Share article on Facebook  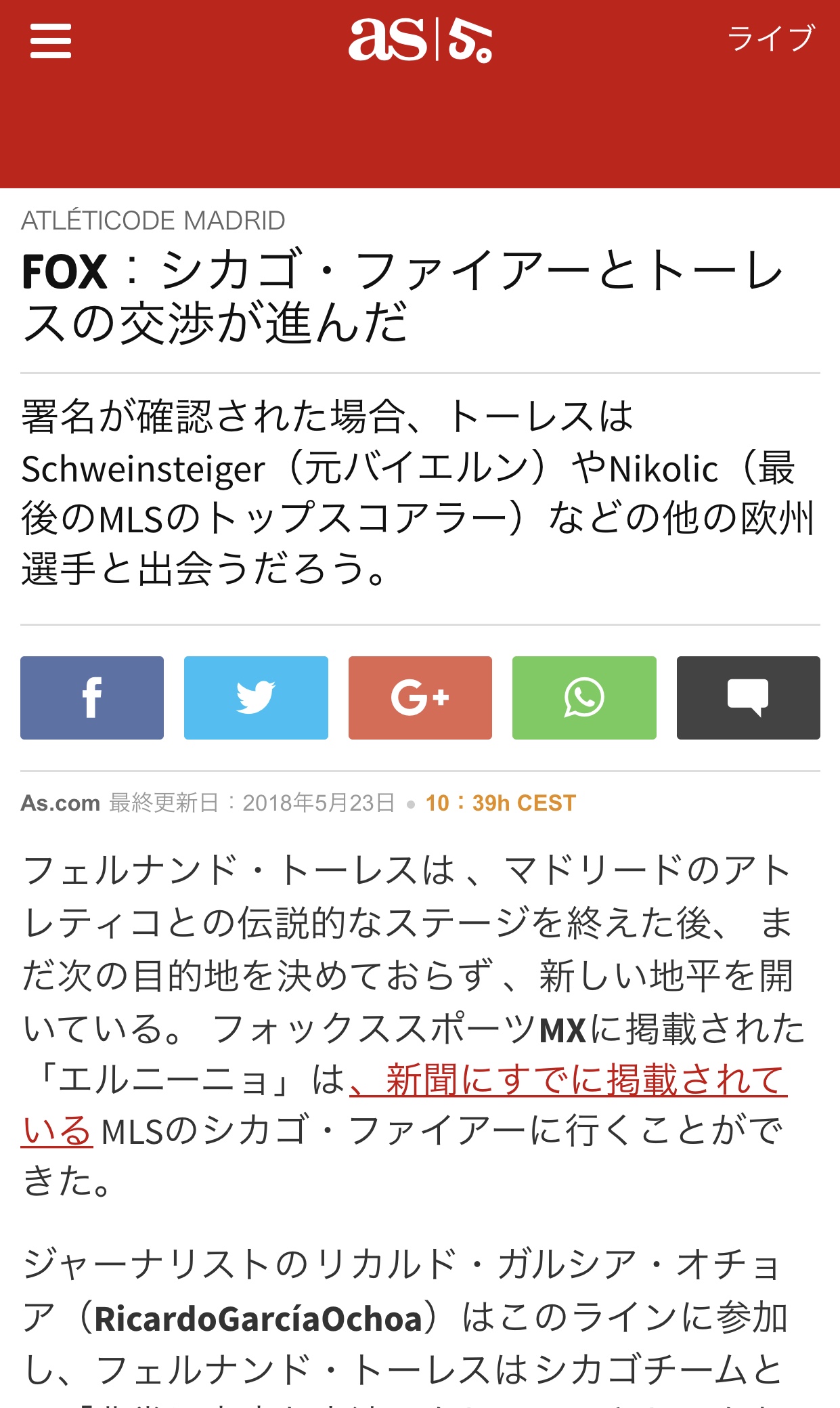point(92,698)
